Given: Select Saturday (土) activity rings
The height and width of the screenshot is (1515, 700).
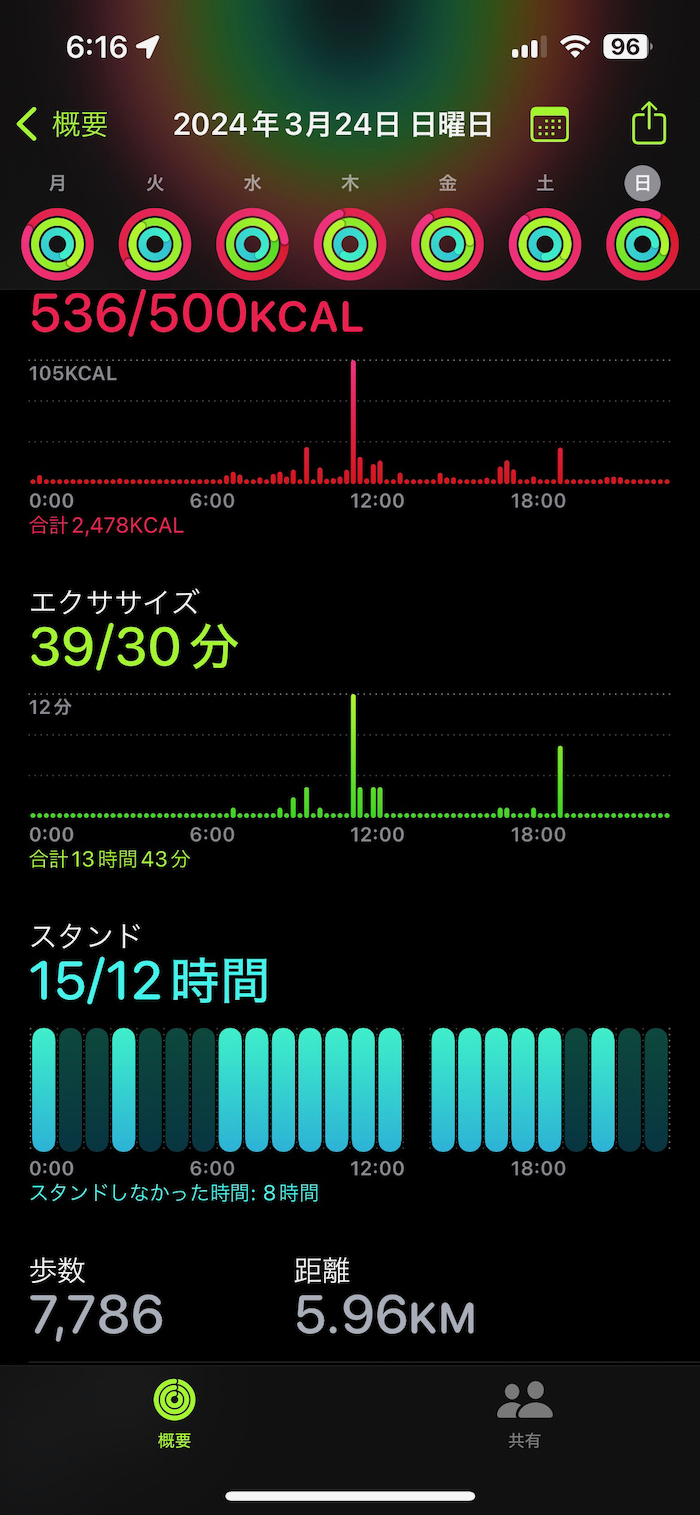Looking at the screenshot, I should click(545, 244).
